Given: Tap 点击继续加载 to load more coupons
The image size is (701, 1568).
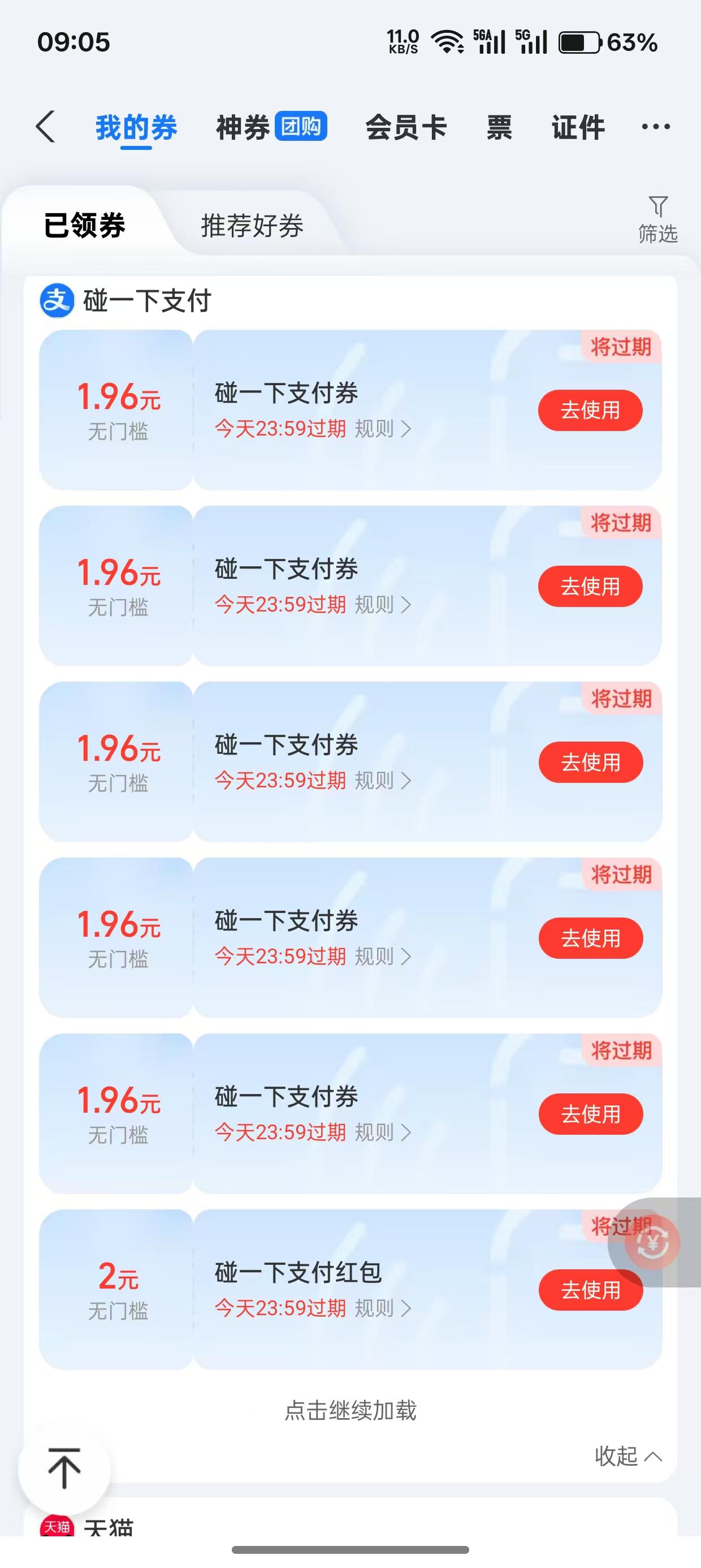Looking at the screenshot, I should pyautogui.click(x=350, y=1410).
